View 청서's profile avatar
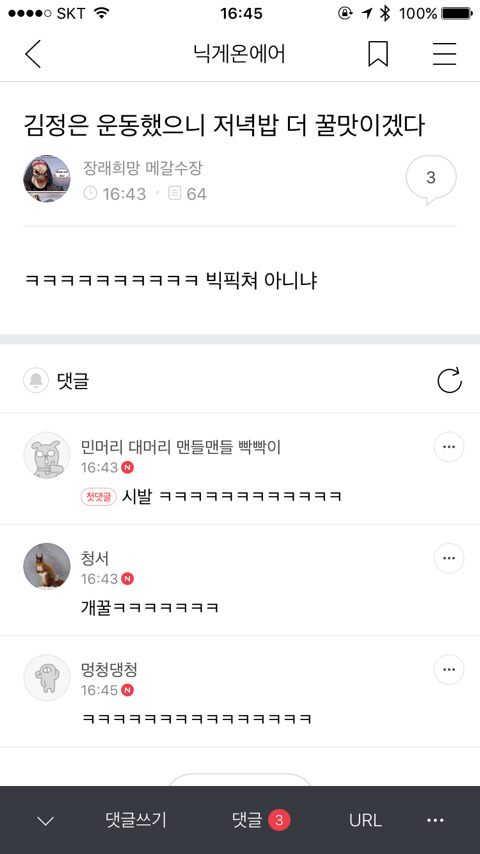The height and width of the screenshot is (854, 480). [x=47, y=566]
